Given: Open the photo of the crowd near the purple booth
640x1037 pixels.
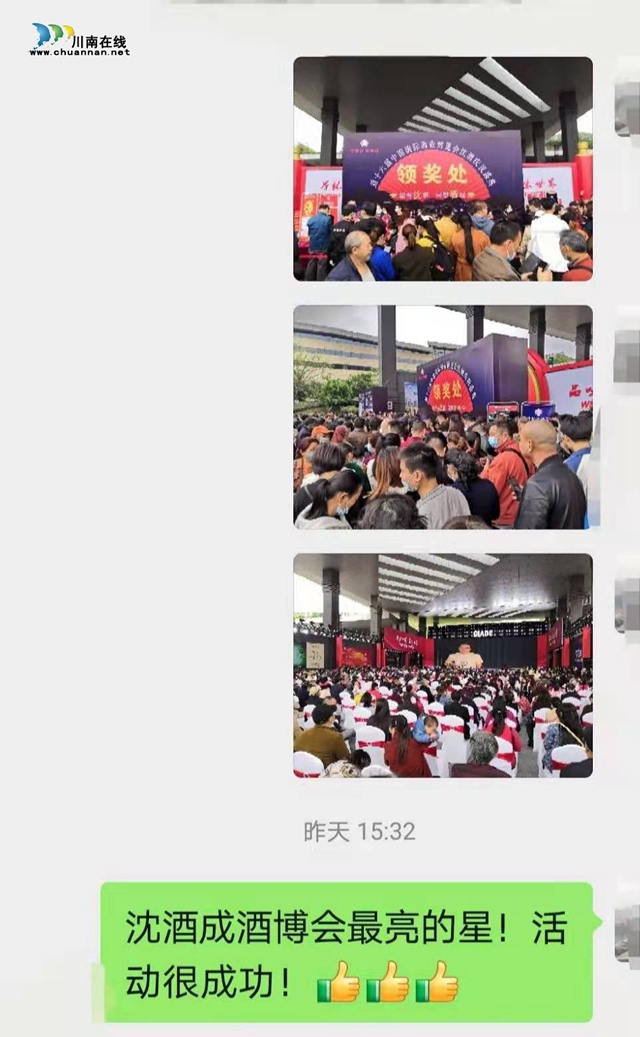Looking at the screenshot, I should [442, 416].
